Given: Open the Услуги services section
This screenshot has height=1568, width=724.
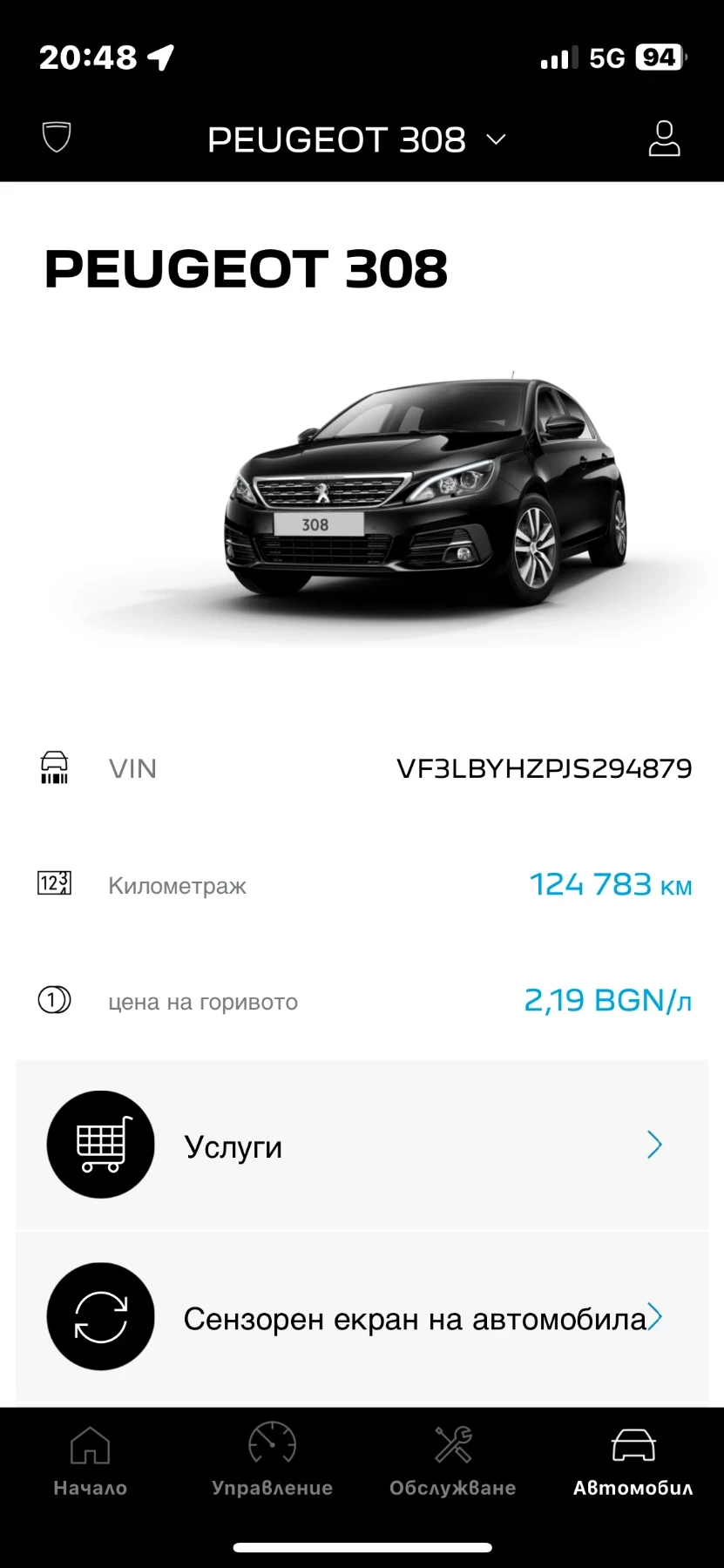Looking at the screenshot, I should (362, 1146).
